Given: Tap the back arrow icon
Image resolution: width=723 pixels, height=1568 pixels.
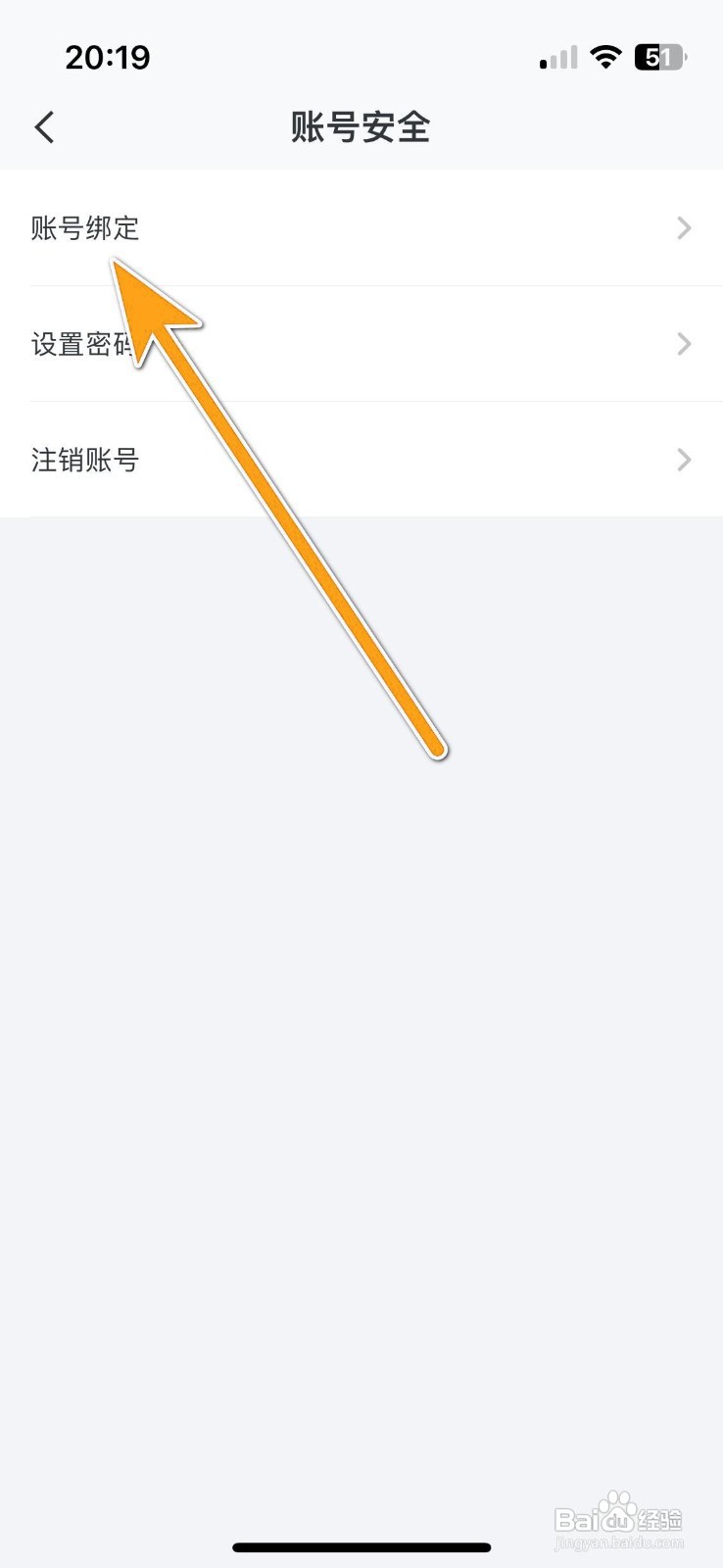Looking at the screenshot, I should point(43,127).
